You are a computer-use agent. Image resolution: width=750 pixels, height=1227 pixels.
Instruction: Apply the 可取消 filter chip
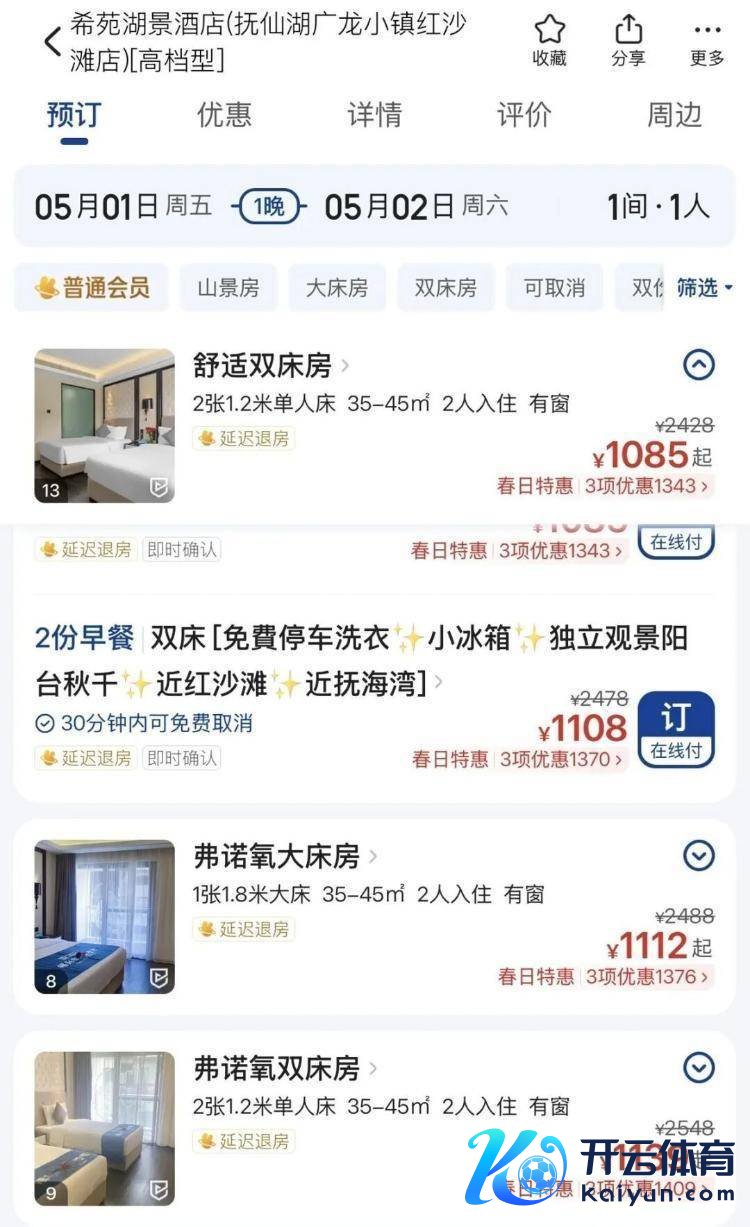pos(554,289)
